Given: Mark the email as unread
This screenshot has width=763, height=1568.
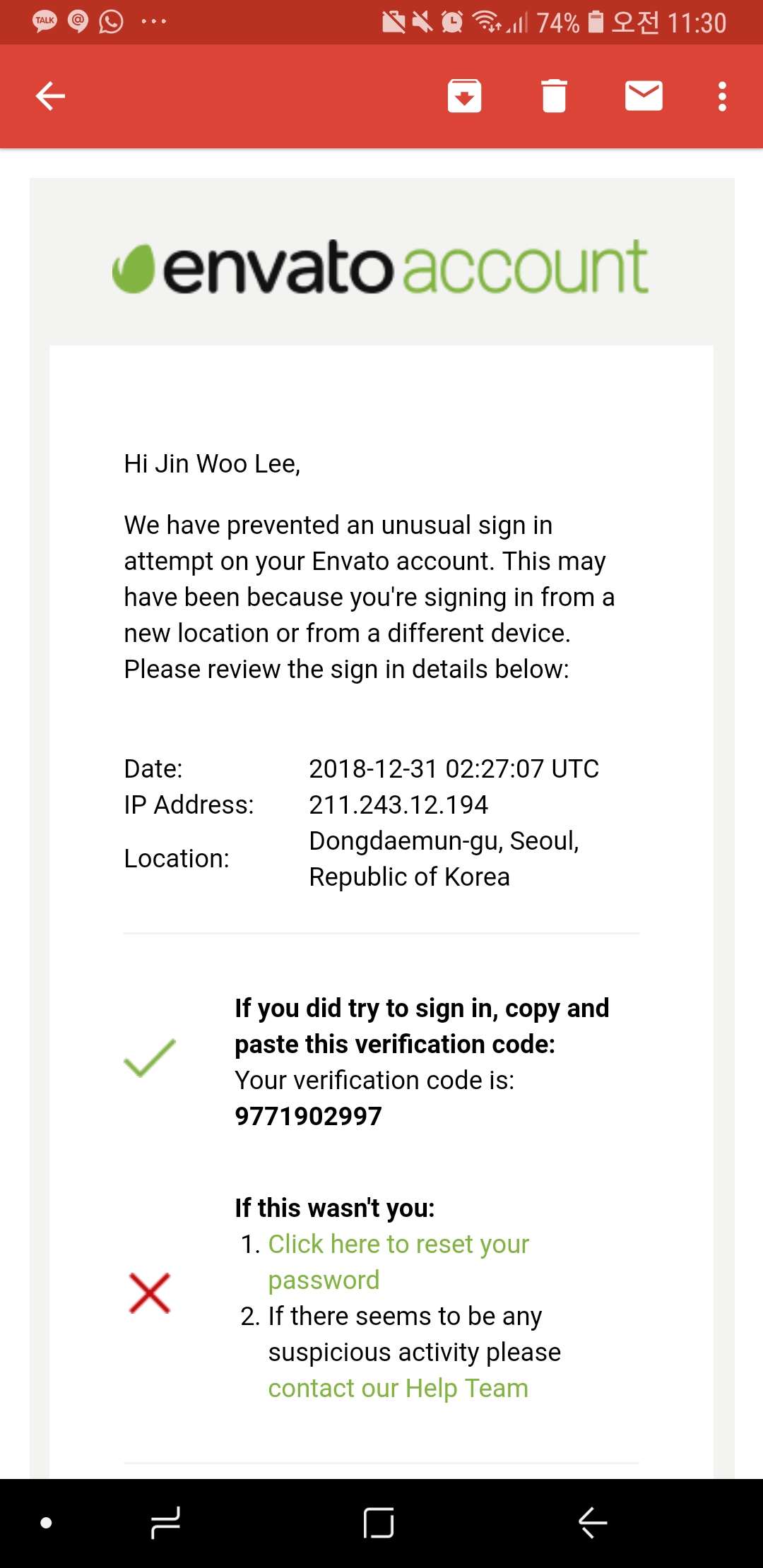Looking at the screenshot, I should pyautogui.click(x=644, y=96).
